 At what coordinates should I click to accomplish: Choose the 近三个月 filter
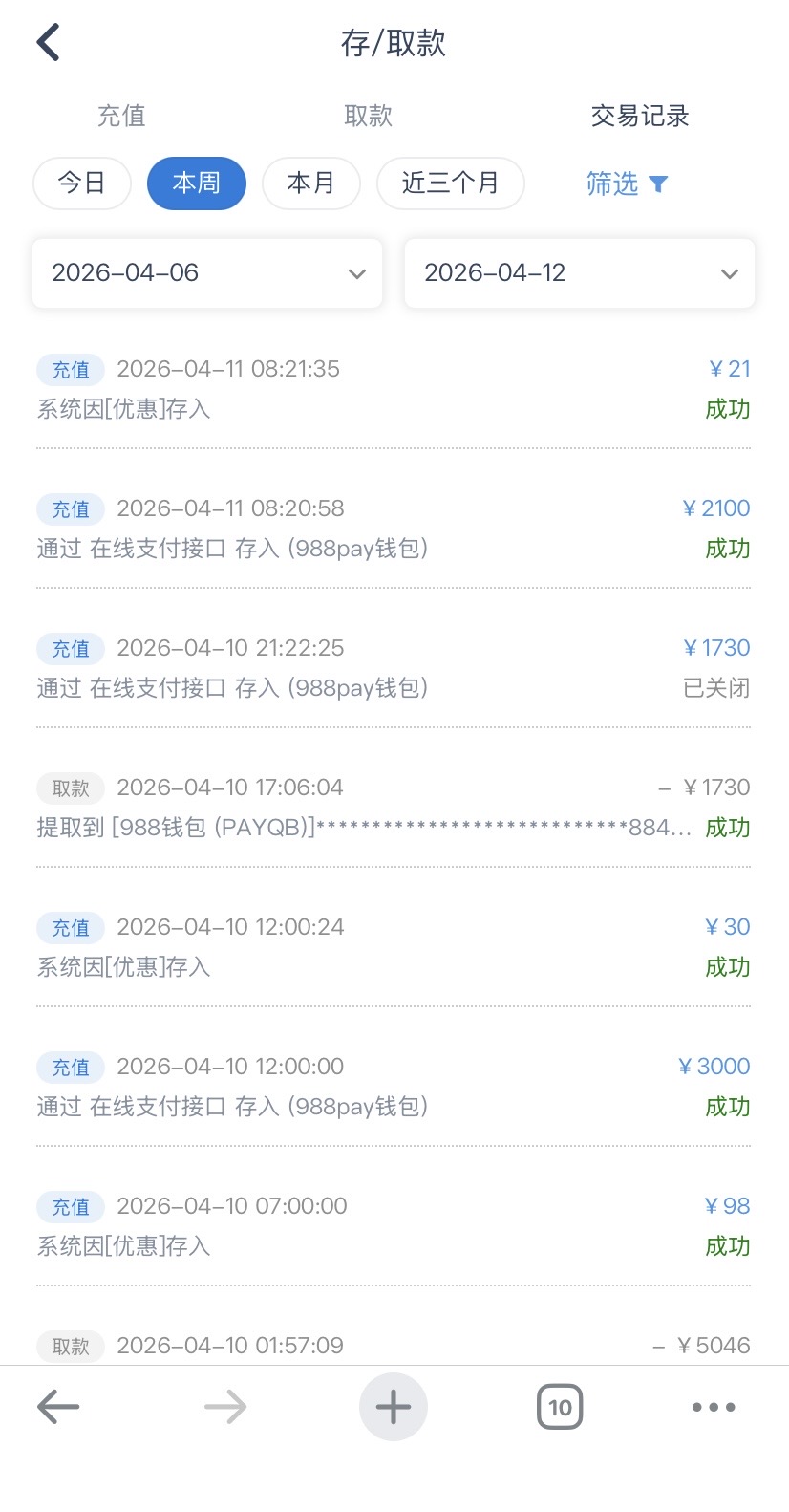point(450,183)
